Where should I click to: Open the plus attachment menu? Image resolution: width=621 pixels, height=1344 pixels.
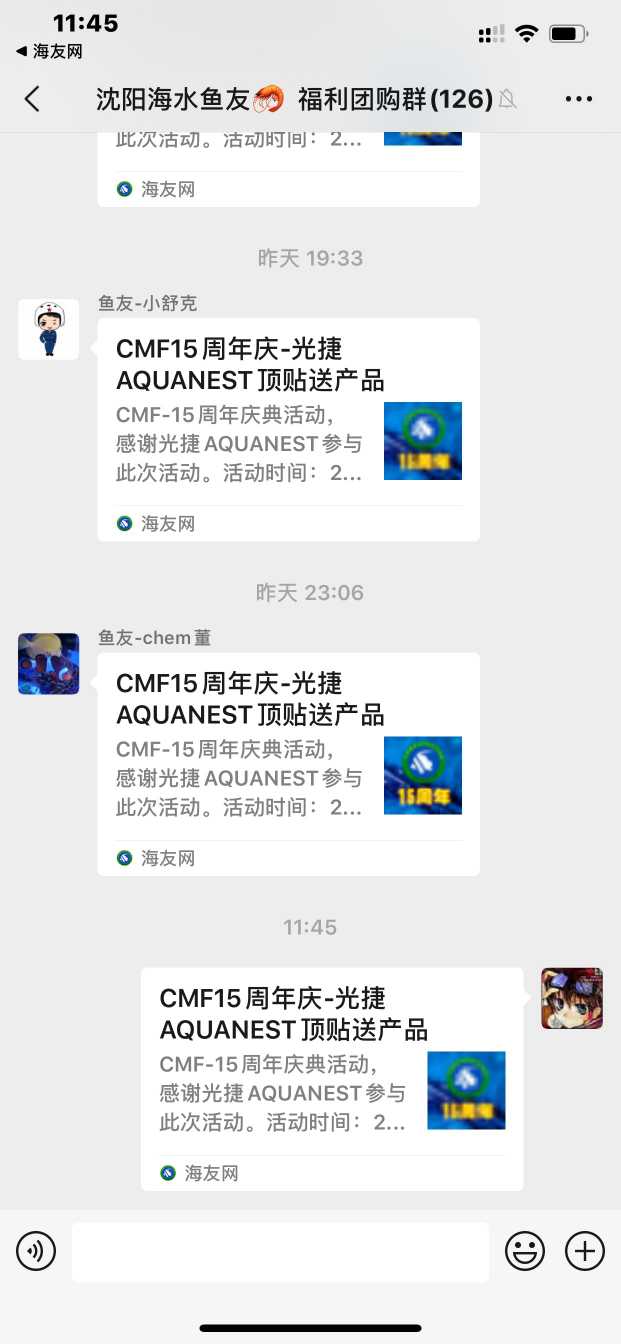pyautogui.click(x=585, y=1251)
